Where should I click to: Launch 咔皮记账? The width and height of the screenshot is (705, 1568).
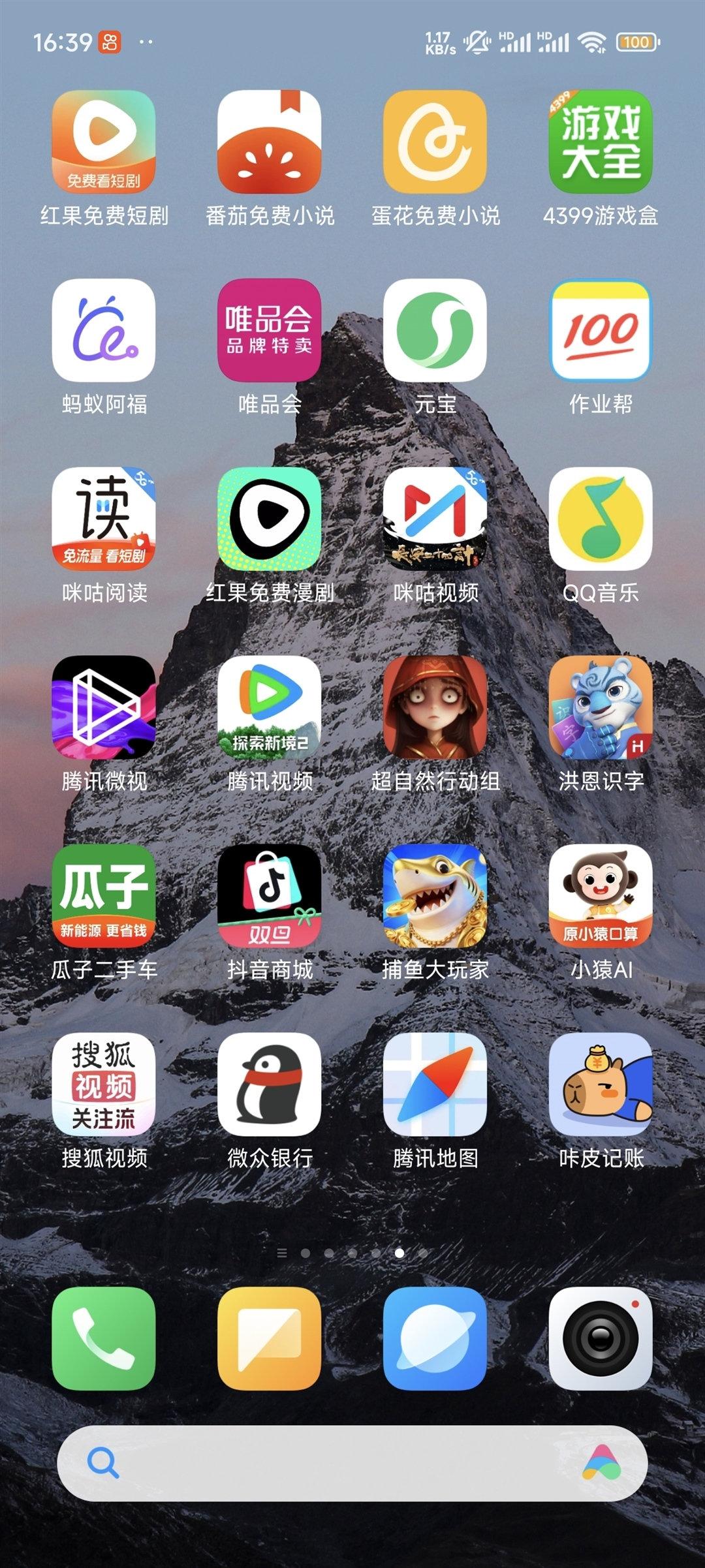[x=600, y=1084]
